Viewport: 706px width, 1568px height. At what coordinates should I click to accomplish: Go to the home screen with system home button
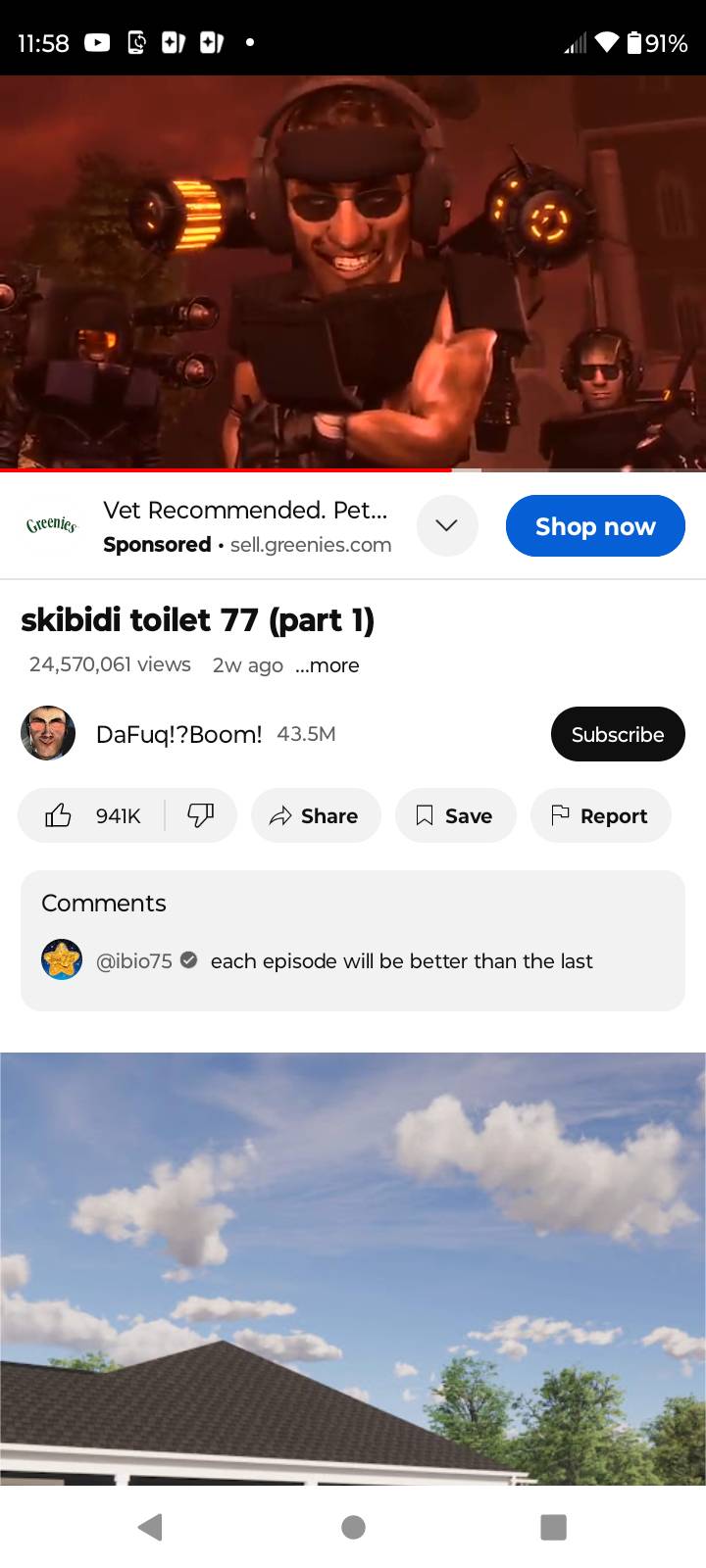(x=353, y=1527)
